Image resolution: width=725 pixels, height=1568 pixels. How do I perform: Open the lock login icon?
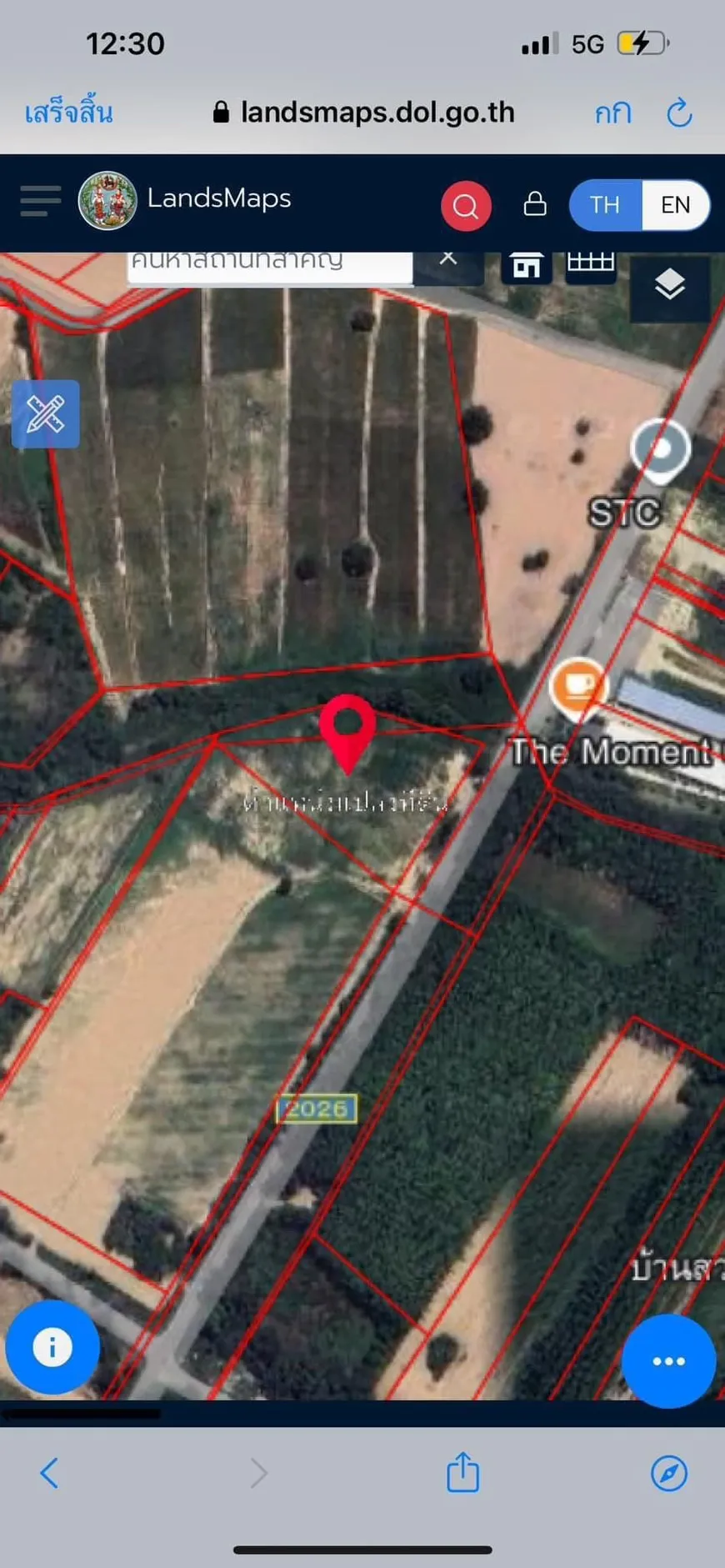click(x=535, y=204)
